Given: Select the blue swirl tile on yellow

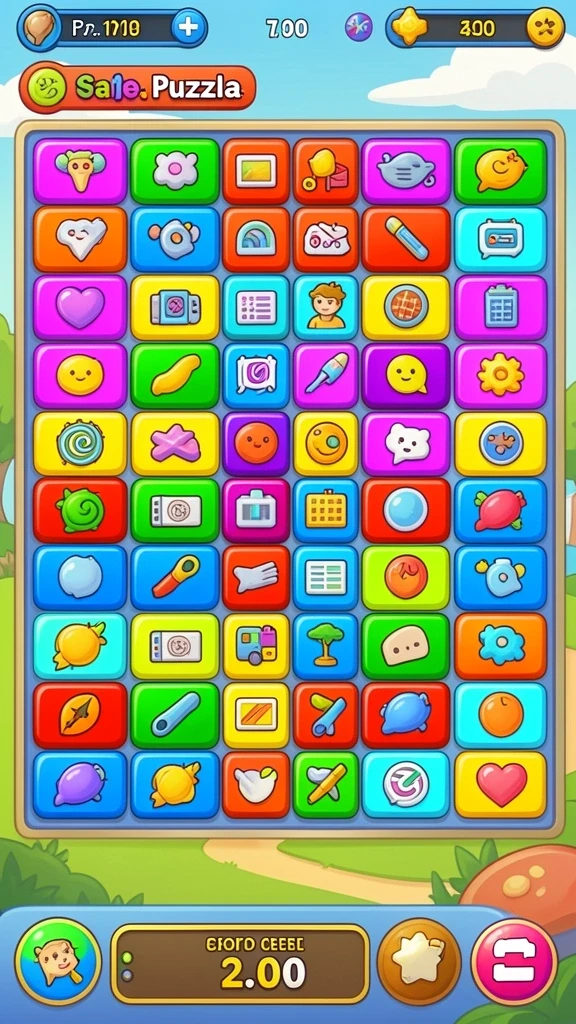Looking at the screenshot, I should pos(80,443).
